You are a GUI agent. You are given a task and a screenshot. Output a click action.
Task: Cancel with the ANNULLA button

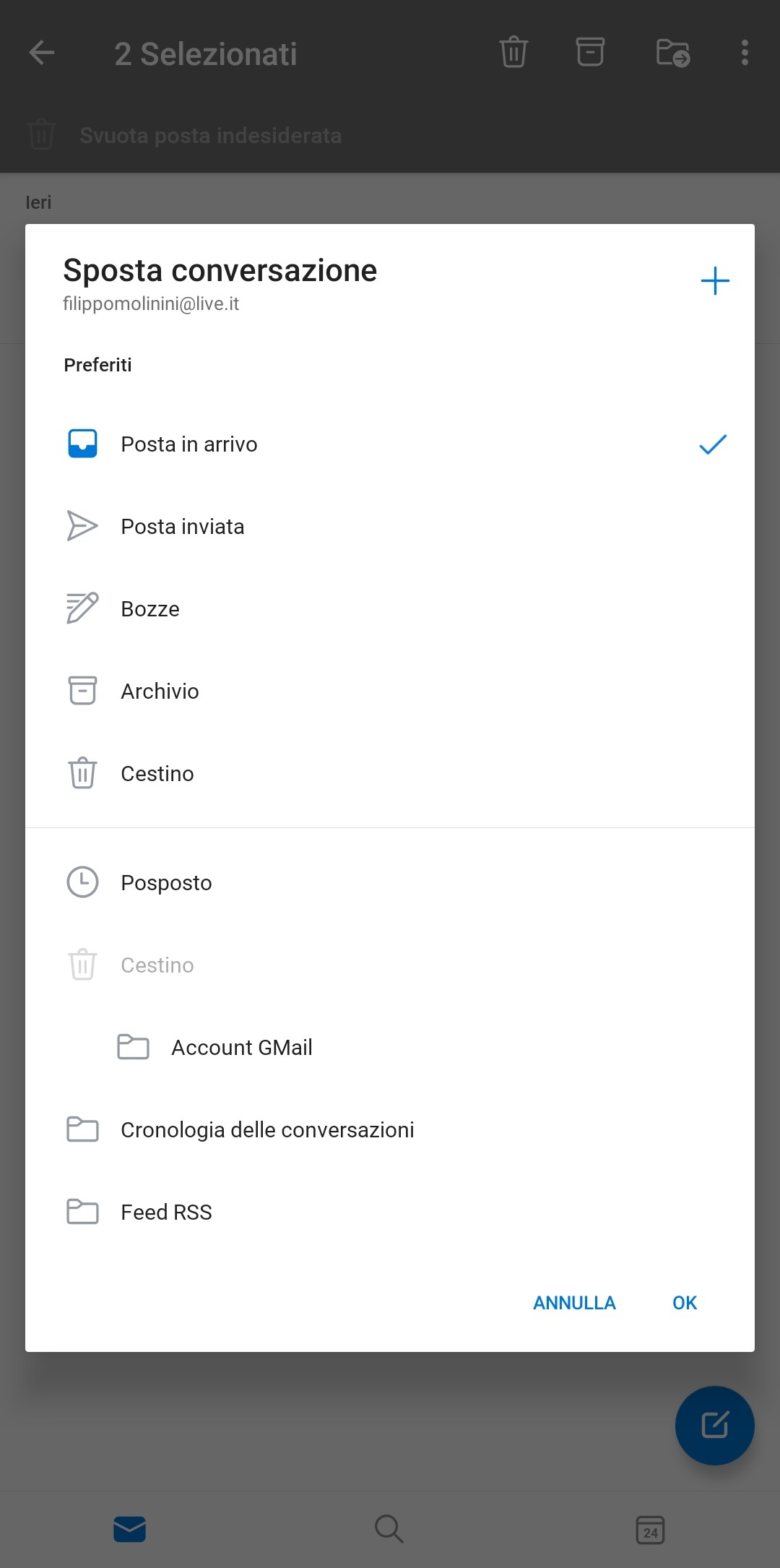574,1303
